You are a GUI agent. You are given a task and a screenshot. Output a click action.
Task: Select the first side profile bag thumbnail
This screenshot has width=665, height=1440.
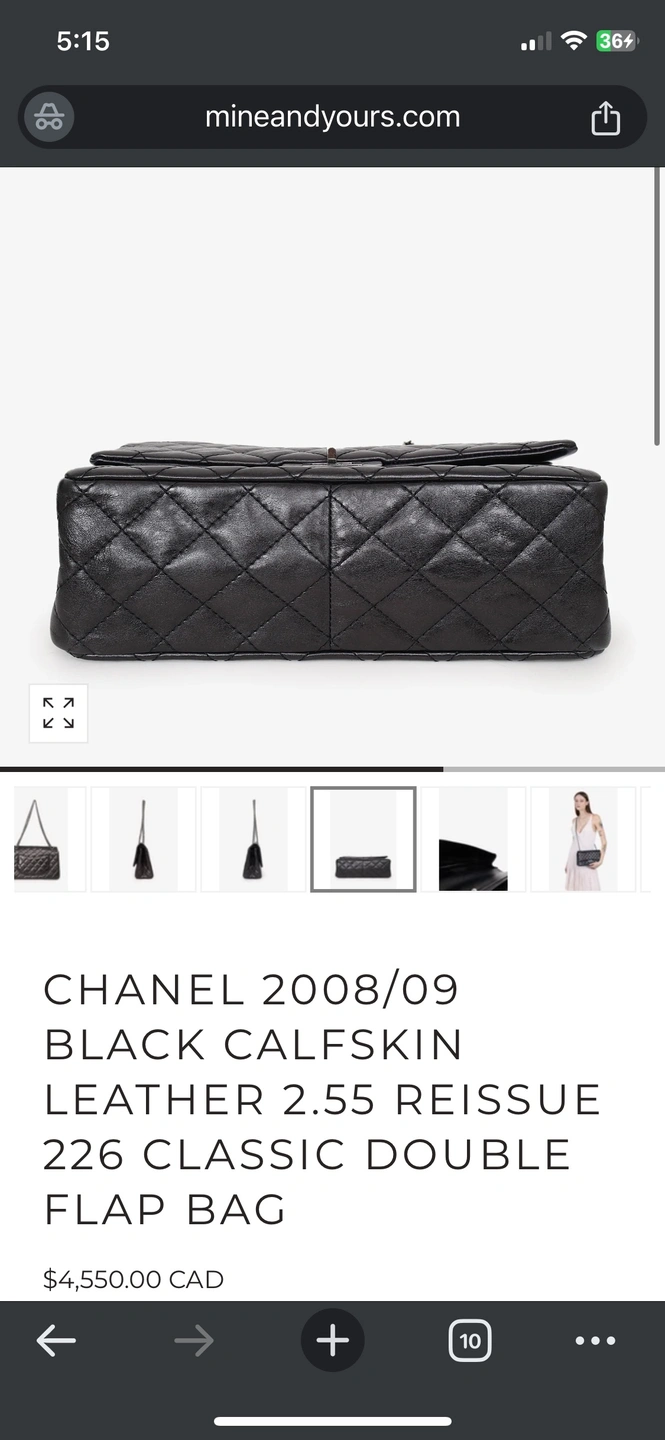144,839
